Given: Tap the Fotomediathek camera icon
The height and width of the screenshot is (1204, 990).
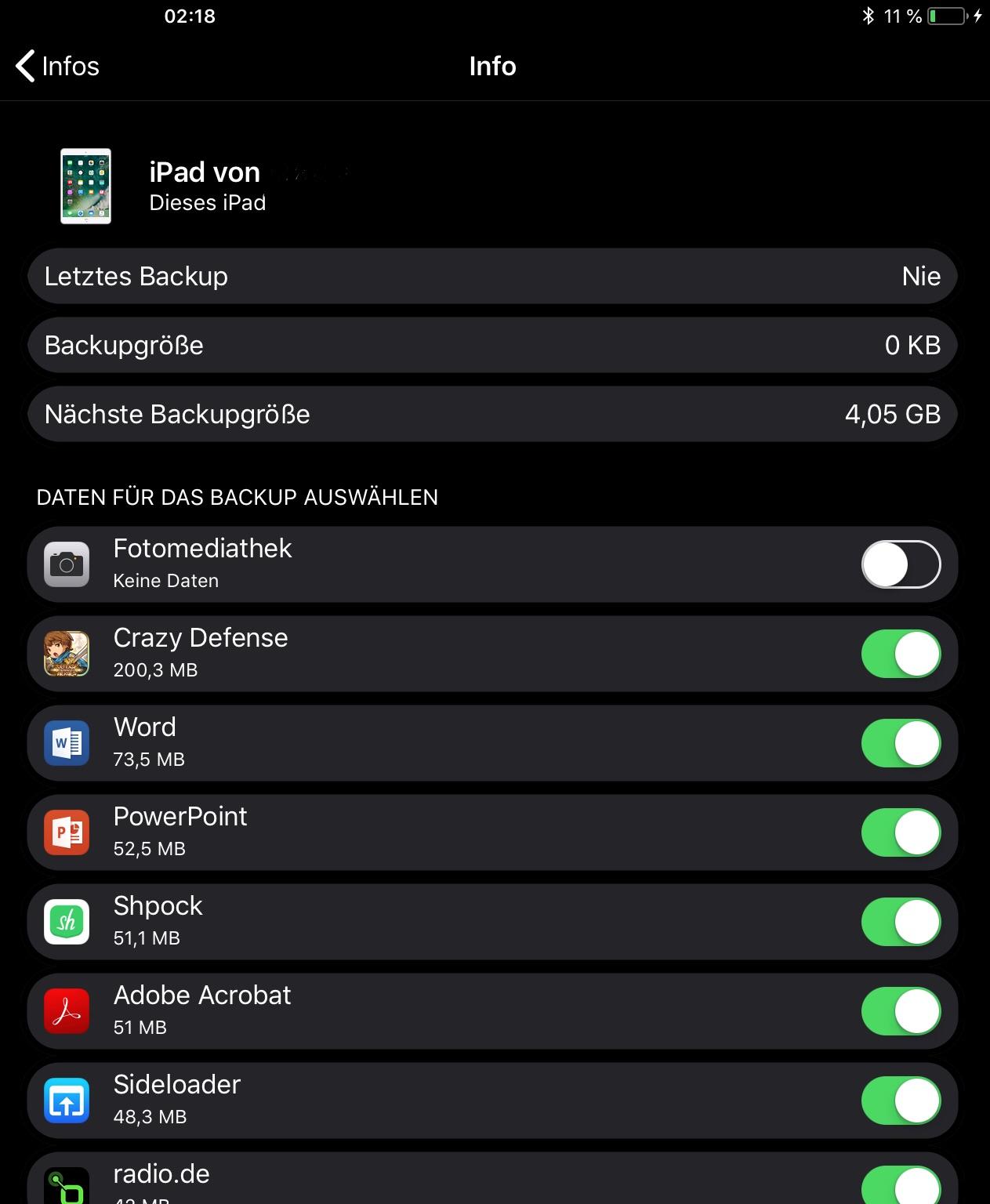Looking at the screenshot, I should tap(67, 564).
